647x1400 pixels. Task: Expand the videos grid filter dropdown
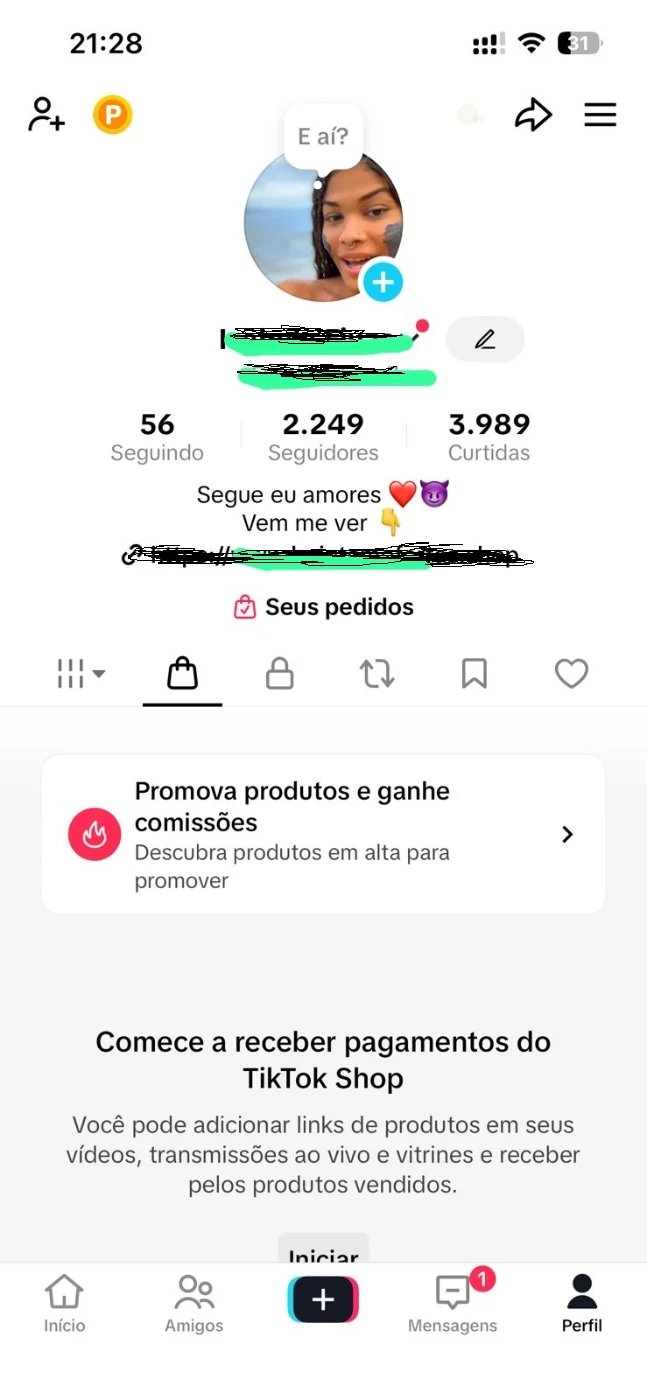[81, 674]
